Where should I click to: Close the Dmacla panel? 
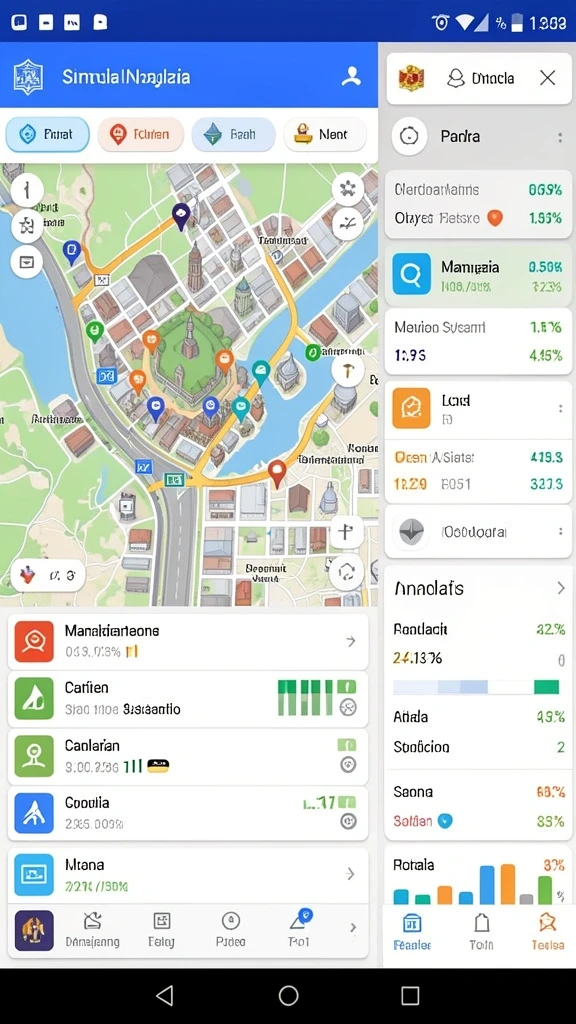tap(547, 78)
